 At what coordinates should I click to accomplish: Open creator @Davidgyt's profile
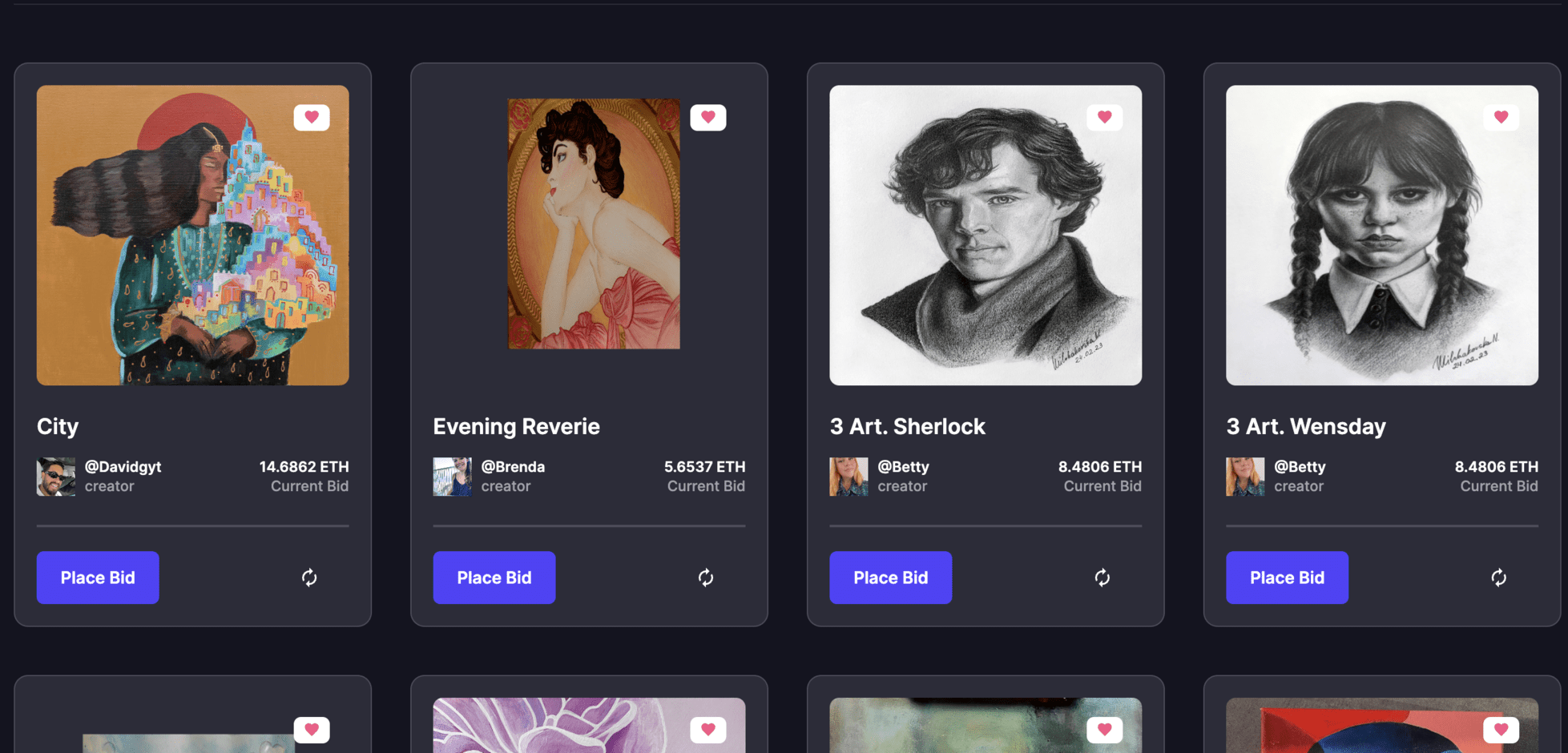(x=123, y=467)
